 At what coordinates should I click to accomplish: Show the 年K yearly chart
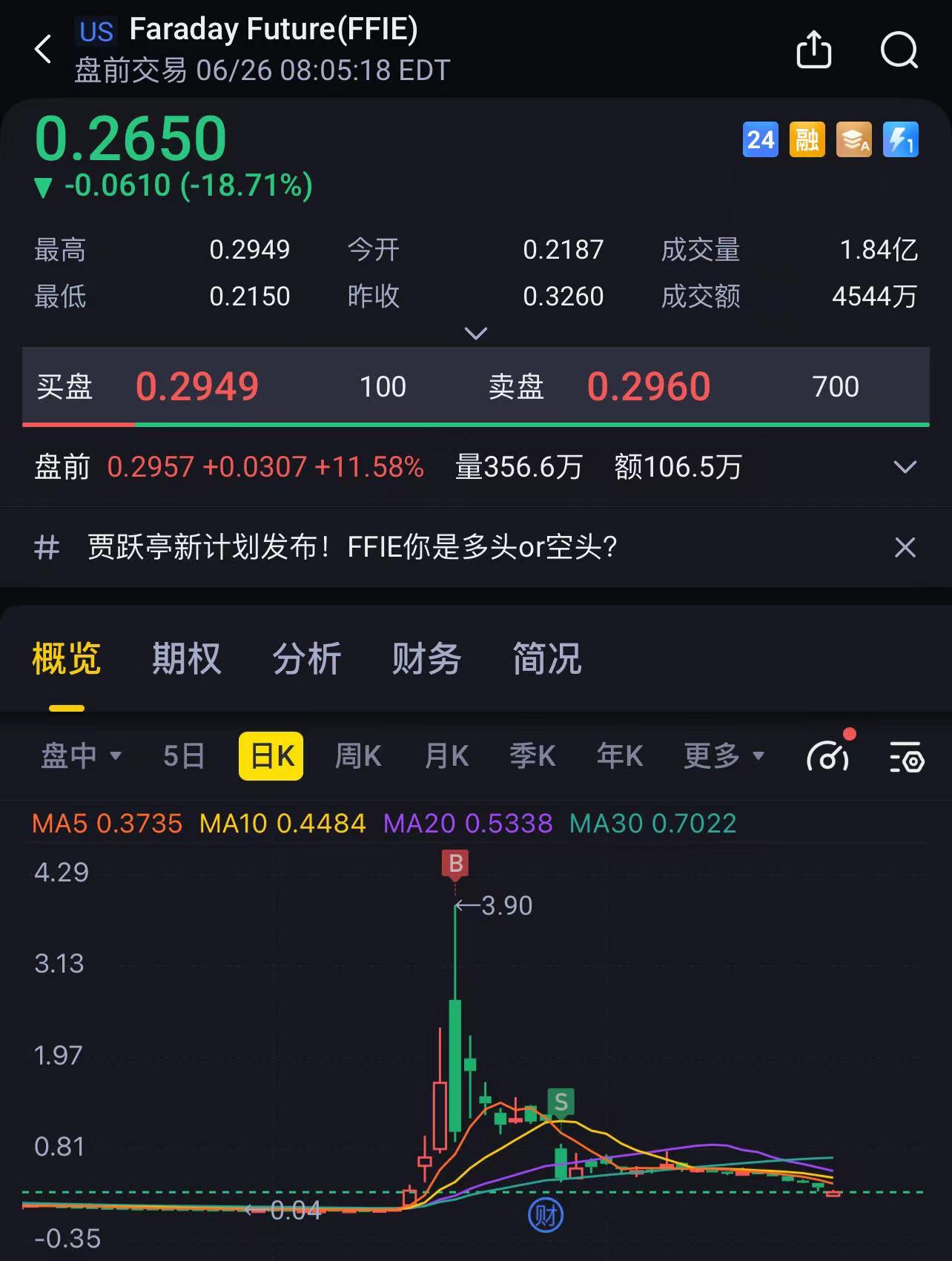(620, 756)
